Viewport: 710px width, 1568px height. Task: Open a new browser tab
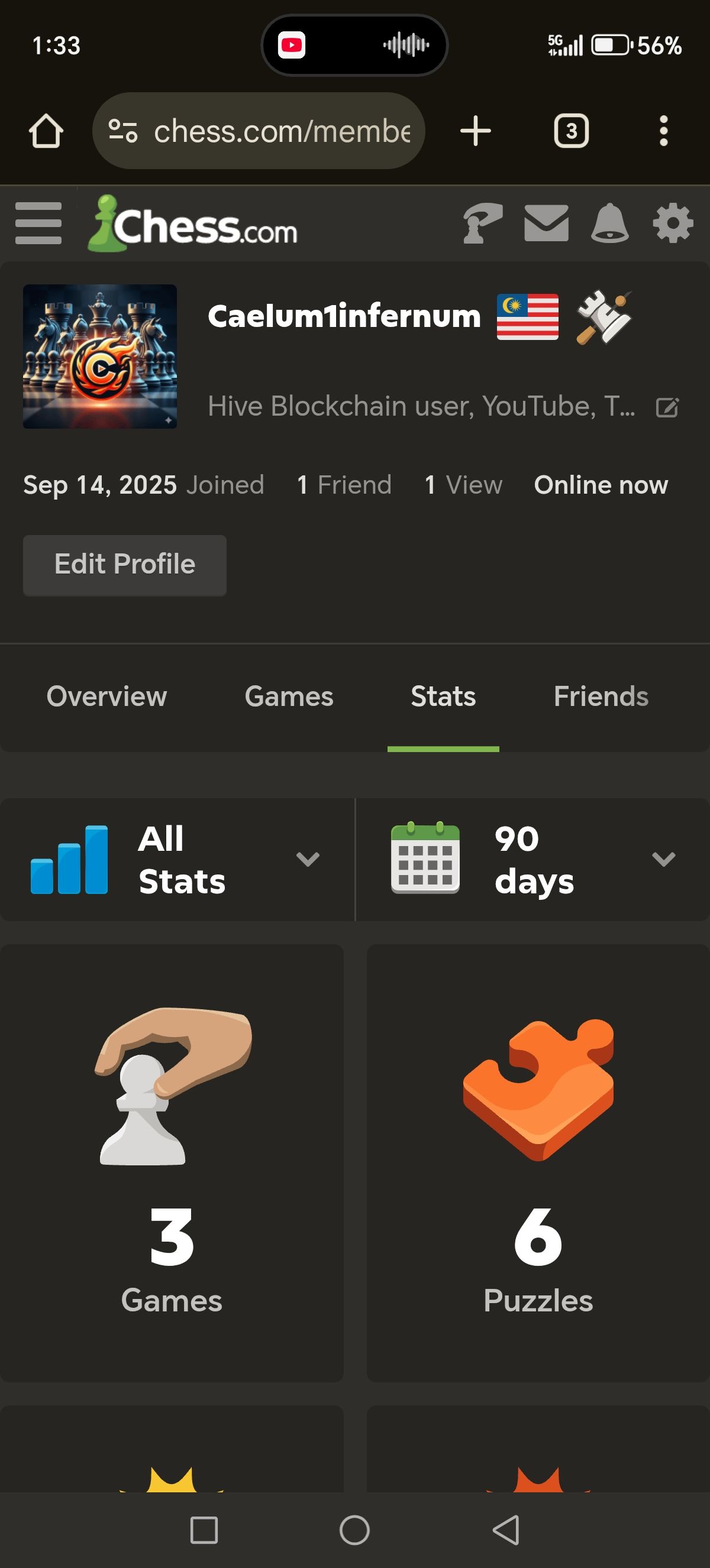click(475, 131)
